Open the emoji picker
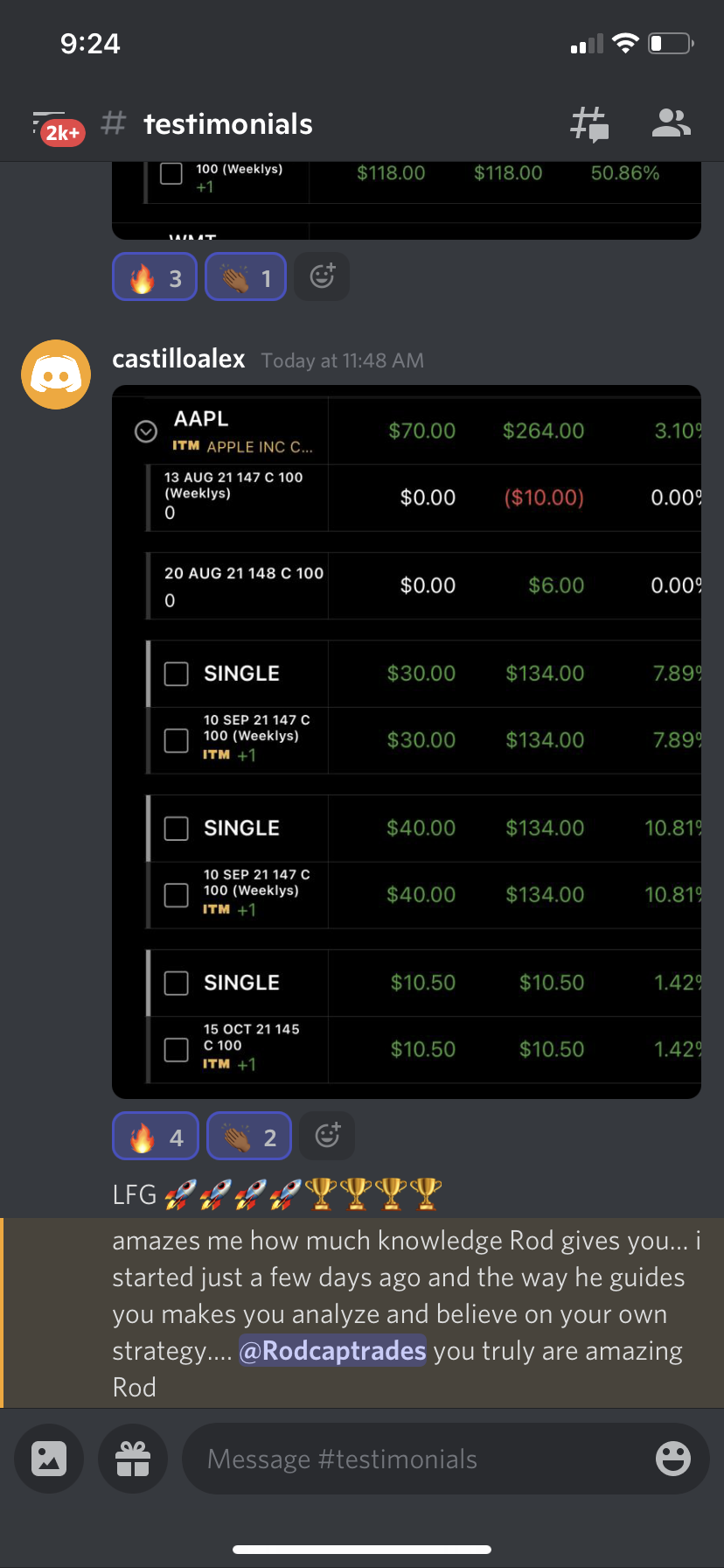This screenshot has width=724, height=1568. tap(672, 1459)
